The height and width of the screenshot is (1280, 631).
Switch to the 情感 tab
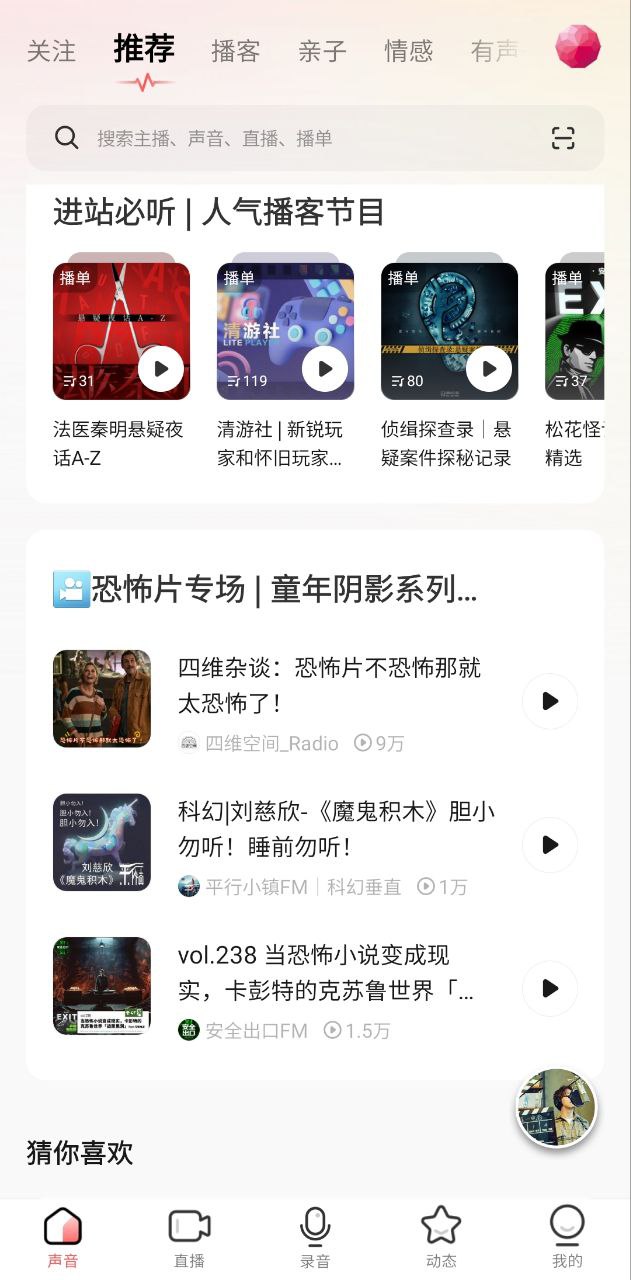(x=409, y=51)
